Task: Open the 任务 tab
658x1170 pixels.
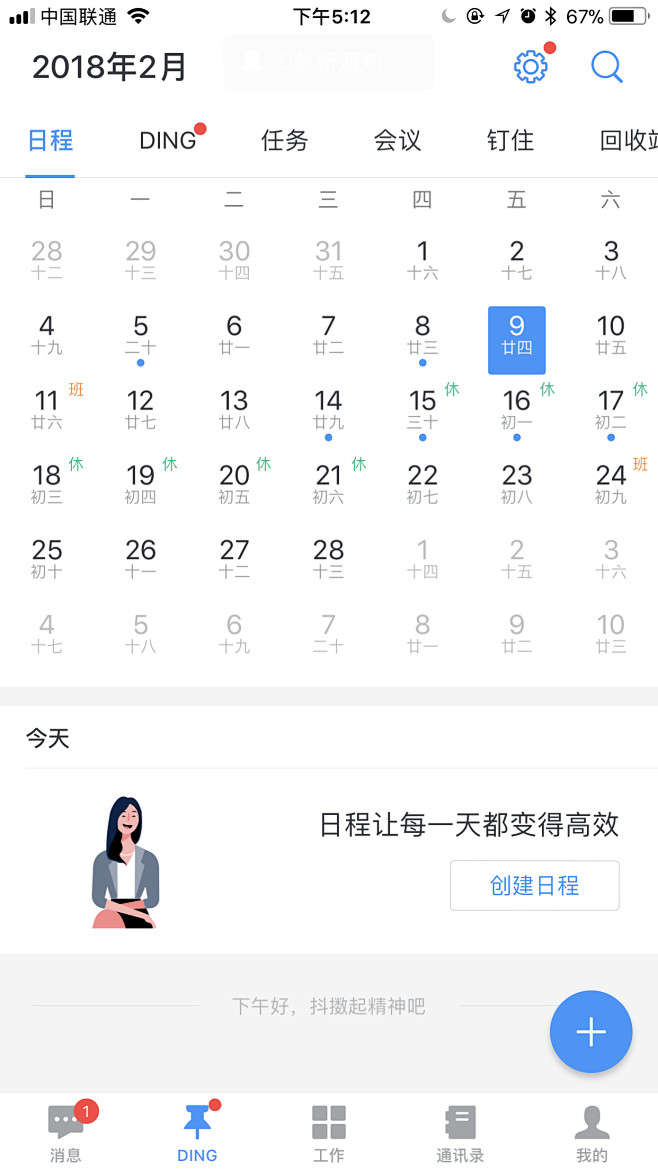Action: (284, 141)
